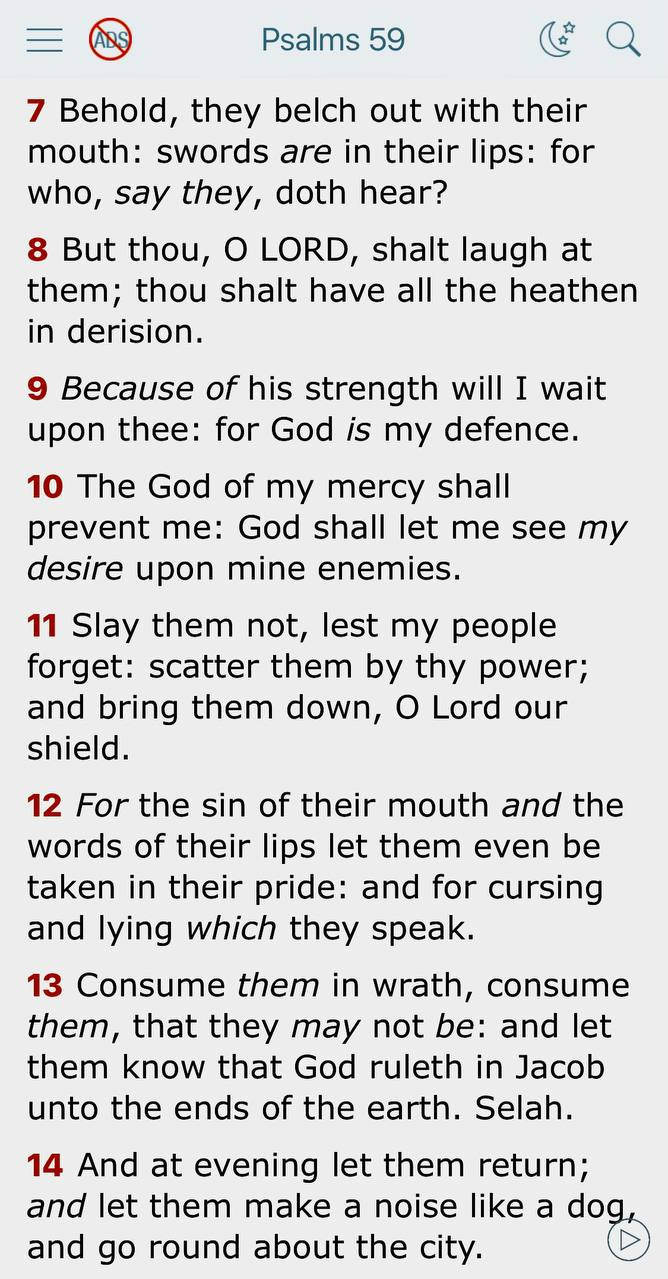Open the search magnifier
668x1279 pixels.
[623, 40]
